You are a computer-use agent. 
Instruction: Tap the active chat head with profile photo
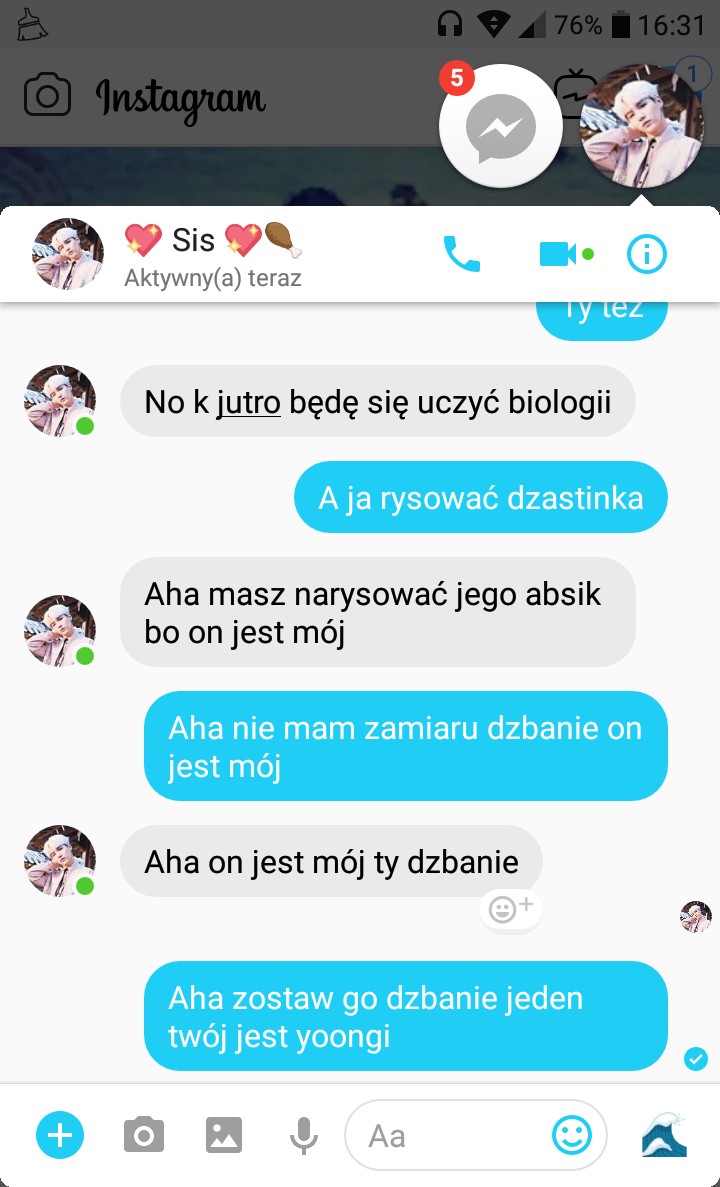coord(640,126)
